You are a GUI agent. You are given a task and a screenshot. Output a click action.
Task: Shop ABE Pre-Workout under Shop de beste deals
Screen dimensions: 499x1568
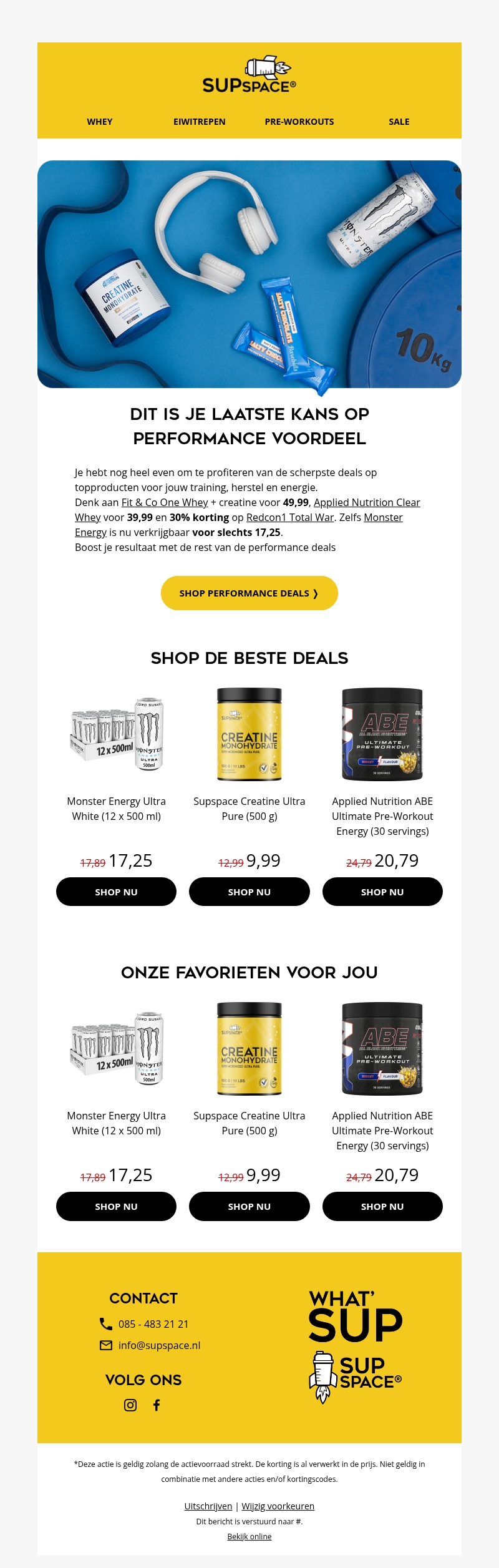[382, 892]
